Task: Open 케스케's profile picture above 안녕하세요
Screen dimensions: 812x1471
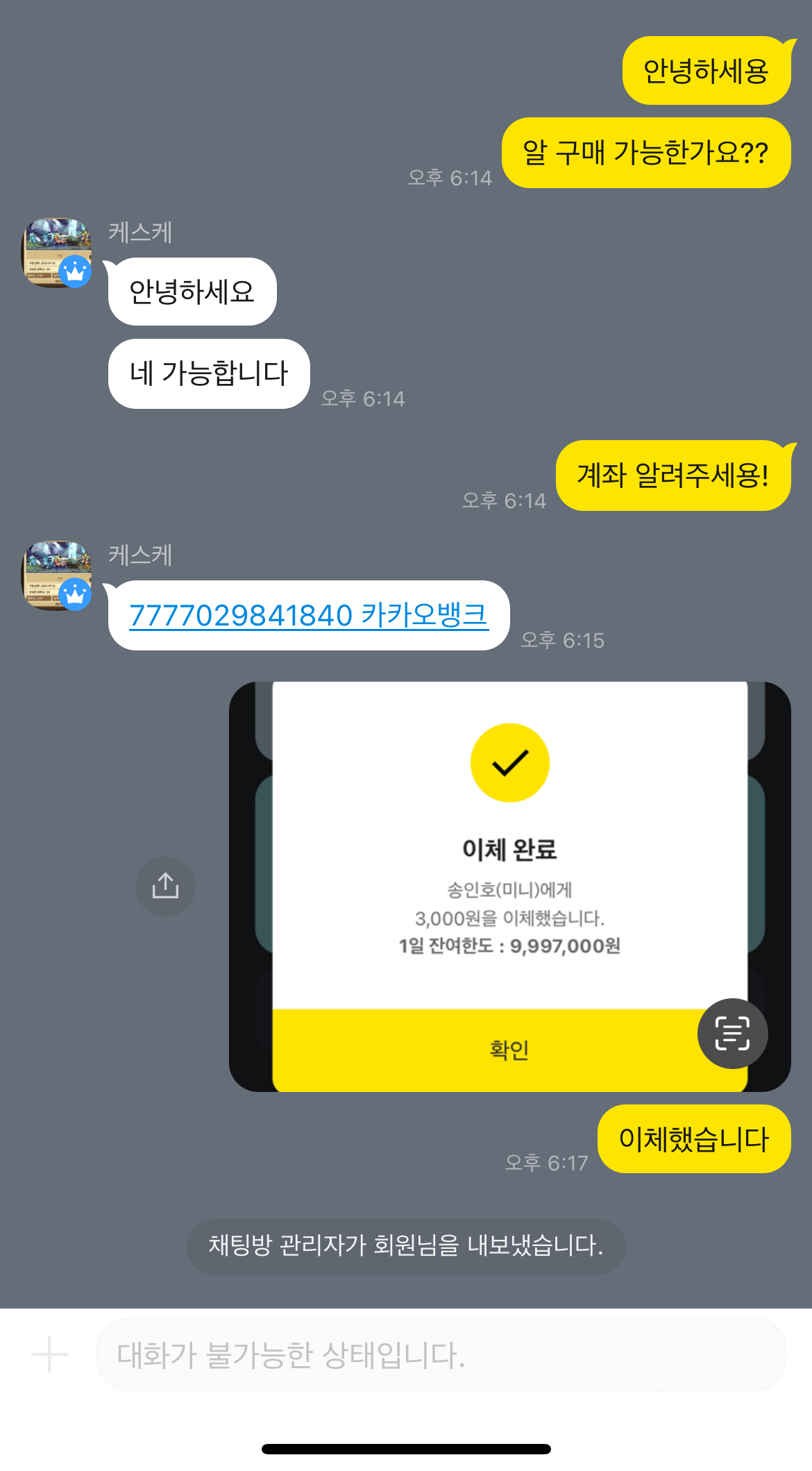Action: click(56, 253)
